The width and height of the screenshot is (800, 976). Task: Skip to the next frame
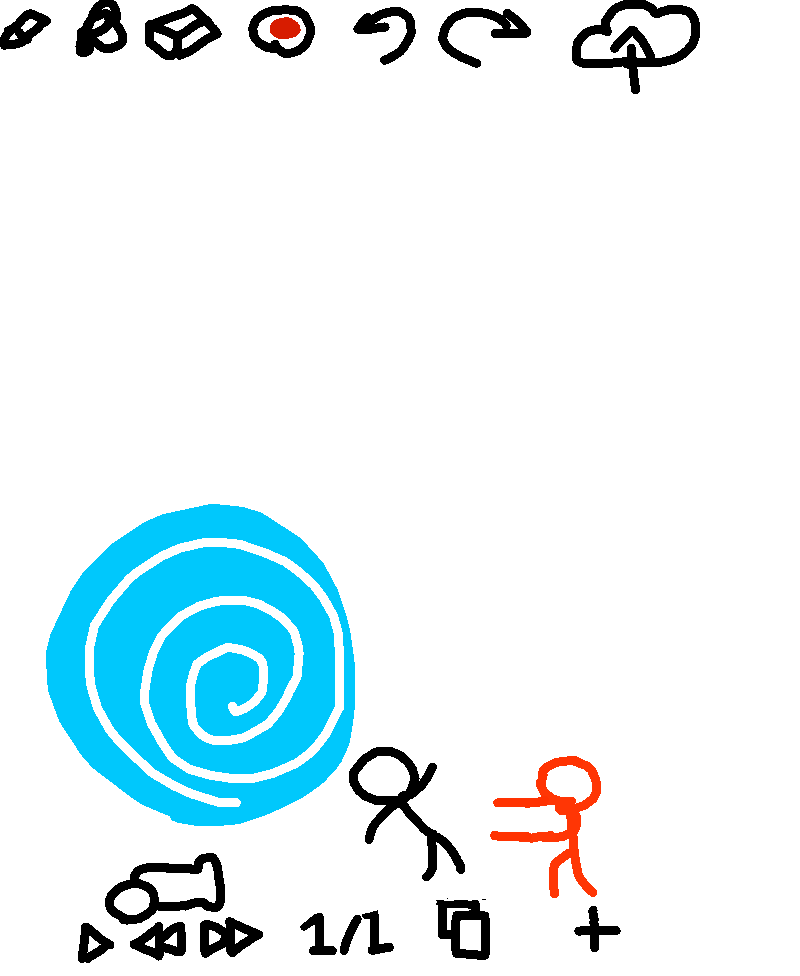pos(232,936)
